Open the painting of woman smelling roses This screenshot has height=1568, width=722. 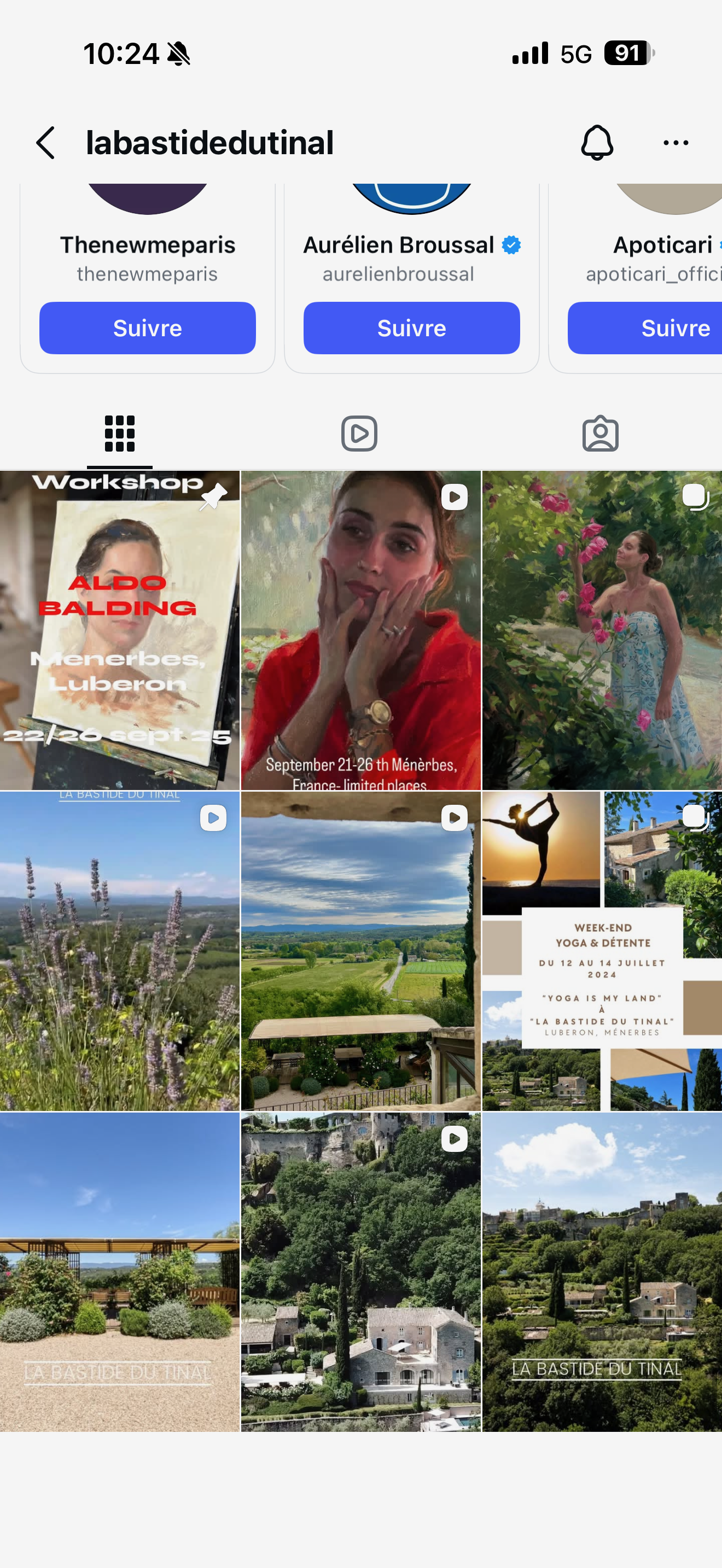pyautogui.click(x=602, y=630)
